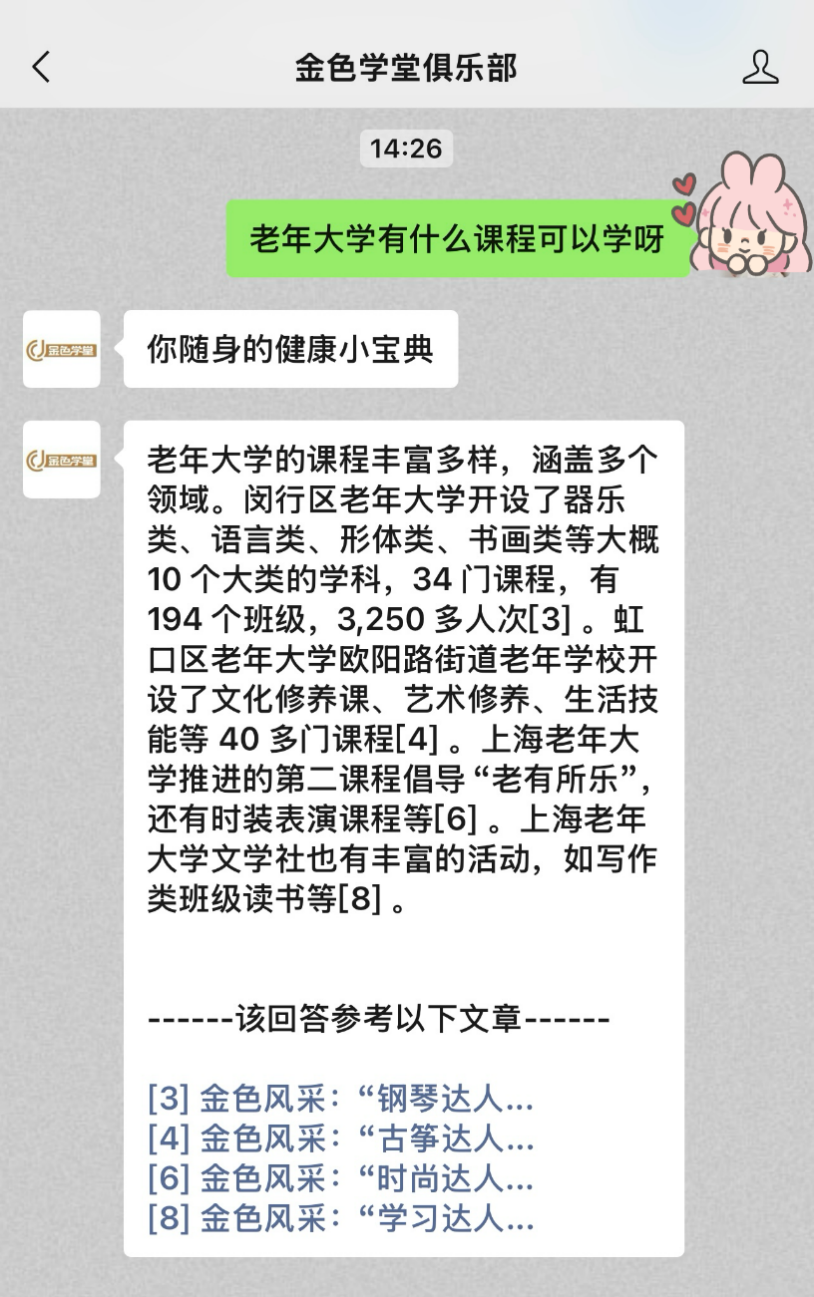This screenshot has height=1297, width=814.
Task: Open reference [6] 金色风采：“时尚达人
Action: (x=340, y=1179)
